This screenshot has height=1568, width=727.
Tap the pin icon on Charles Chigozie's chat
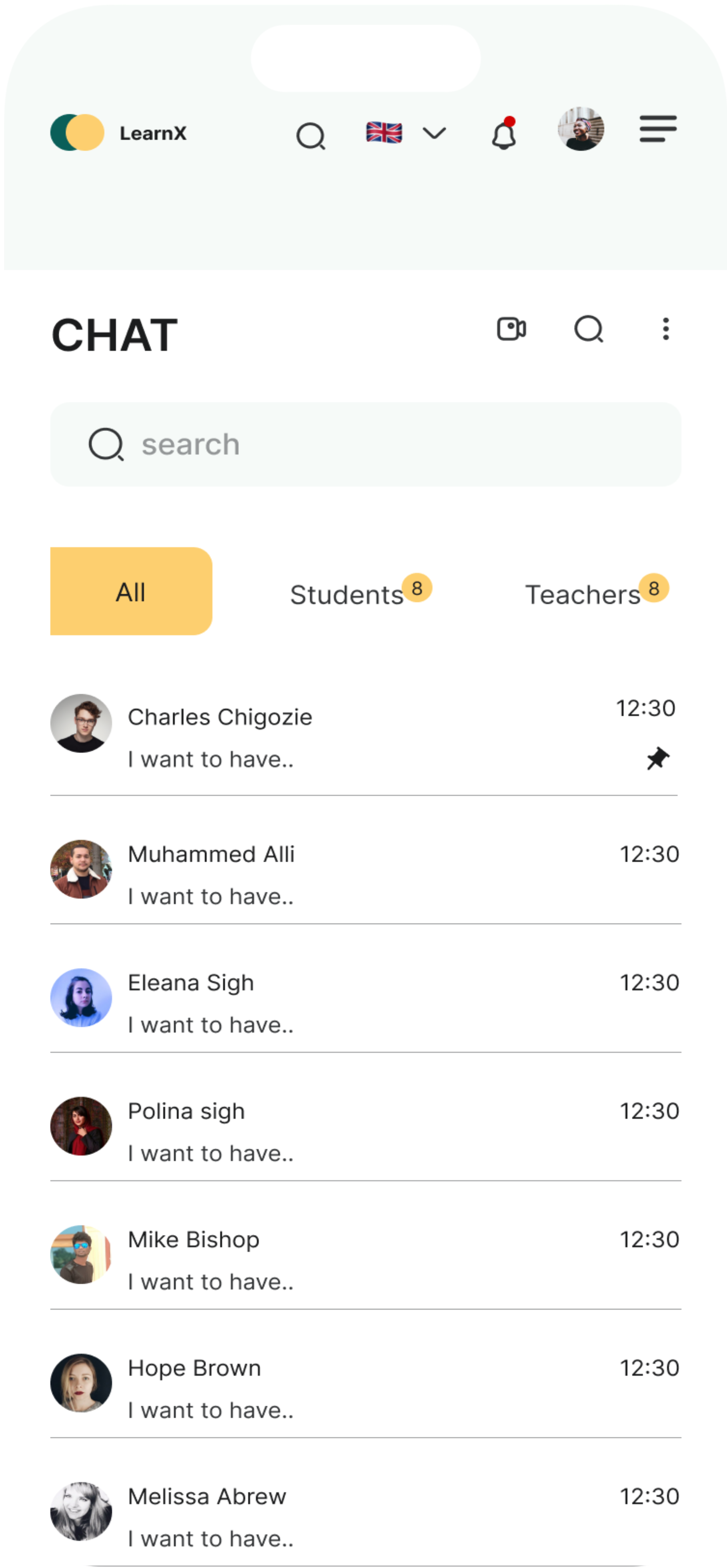[657, 759]
